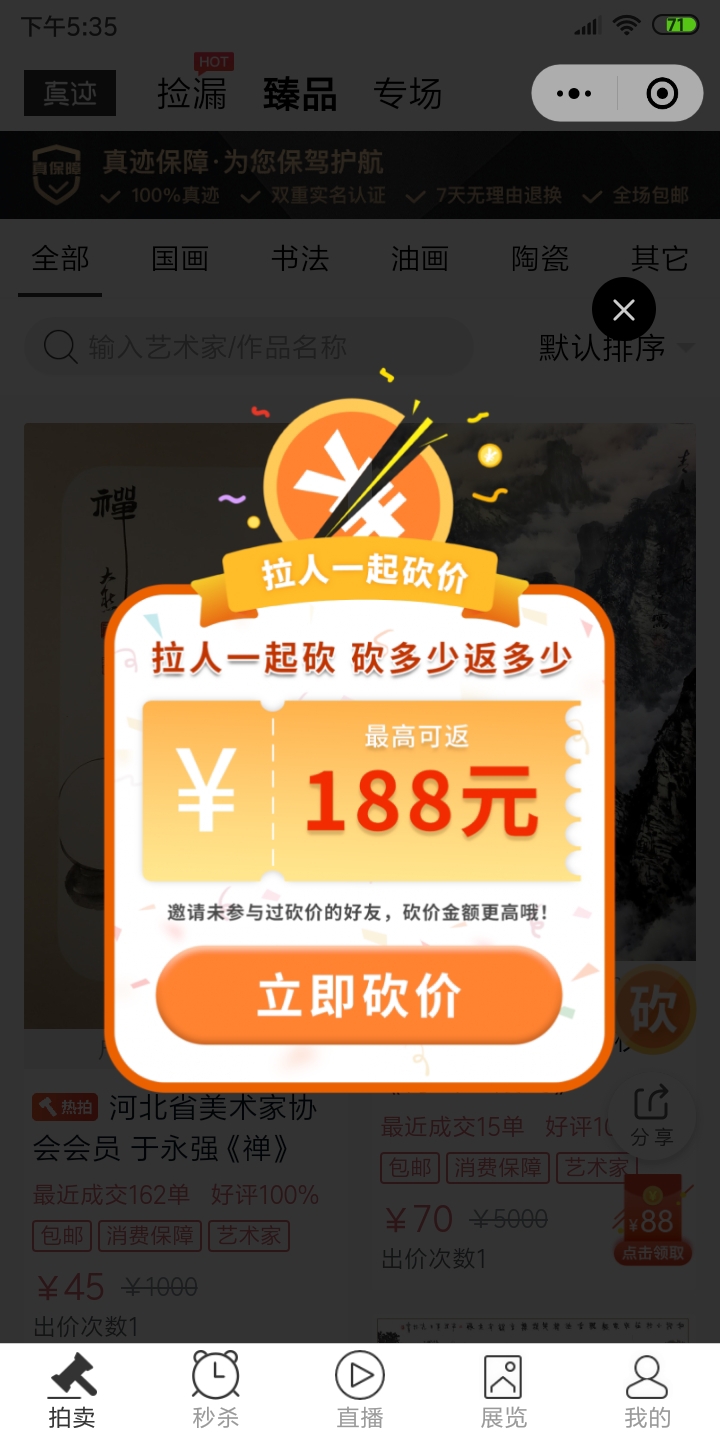Open the mini program more menu
720x1440 pixels.
tap(574, 94)
